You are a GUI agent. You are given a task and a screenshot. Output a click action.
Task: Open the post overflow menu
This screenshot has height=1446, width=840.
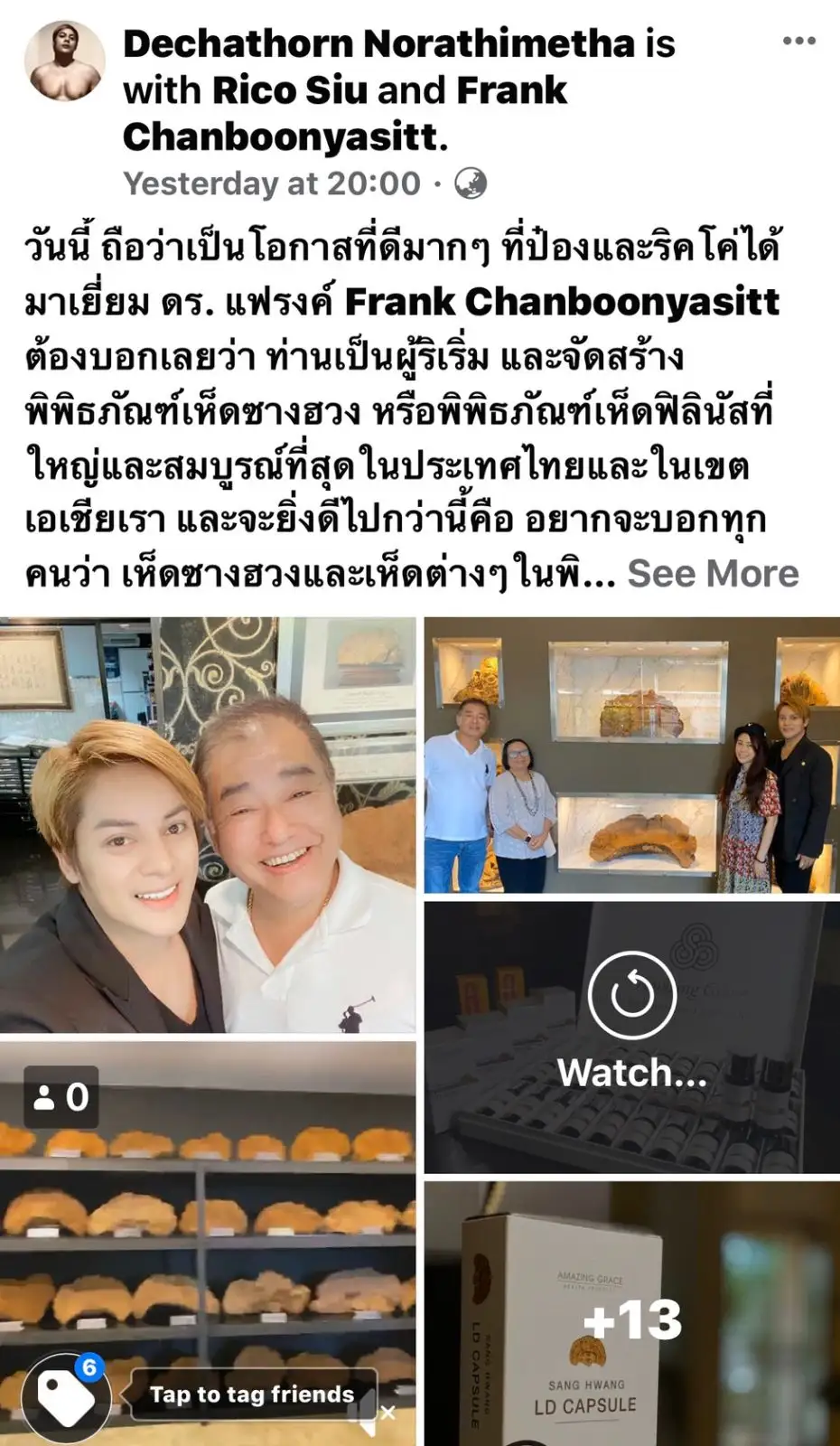(x=798, y=42)
